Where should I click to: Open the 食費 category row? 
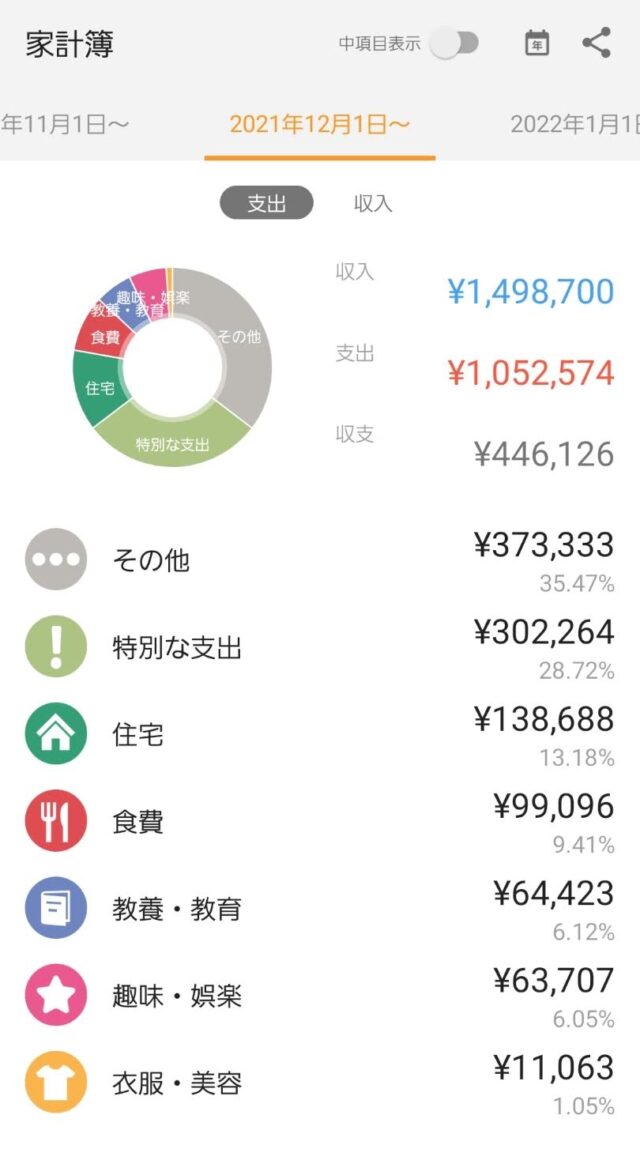click(320, 821)
